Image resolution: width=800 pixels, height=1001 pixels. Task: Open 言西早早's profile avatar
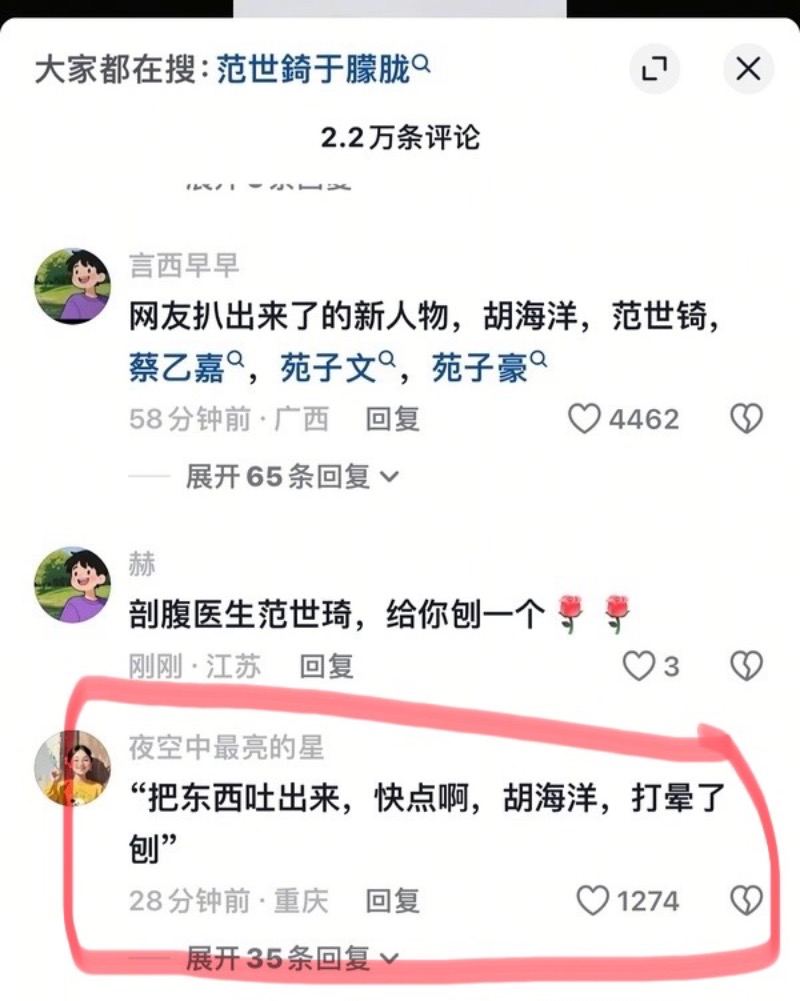pos(72,285)
